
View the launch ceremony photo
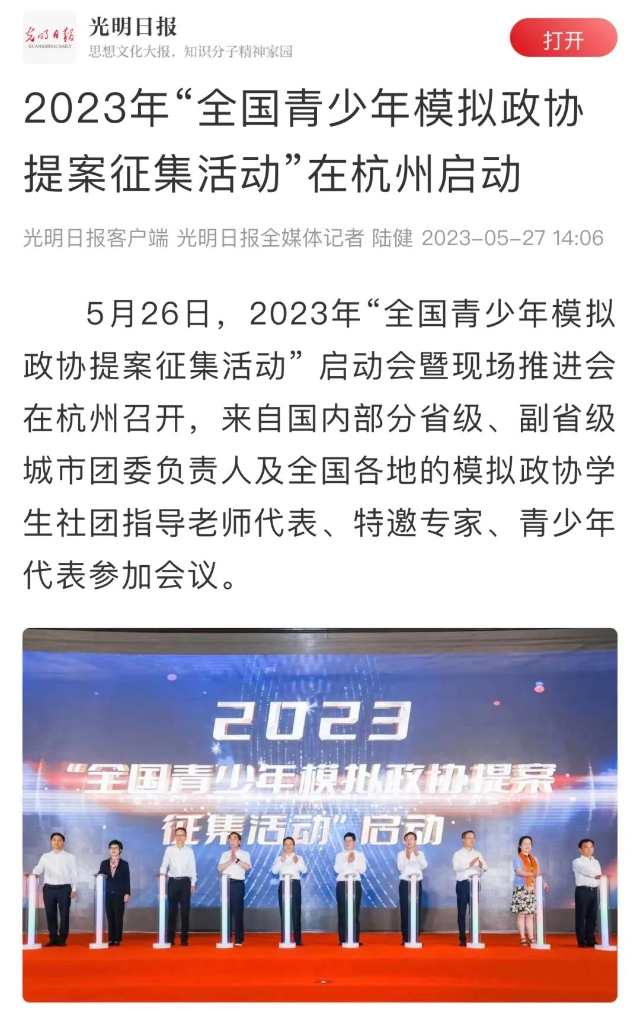(320, 815)
